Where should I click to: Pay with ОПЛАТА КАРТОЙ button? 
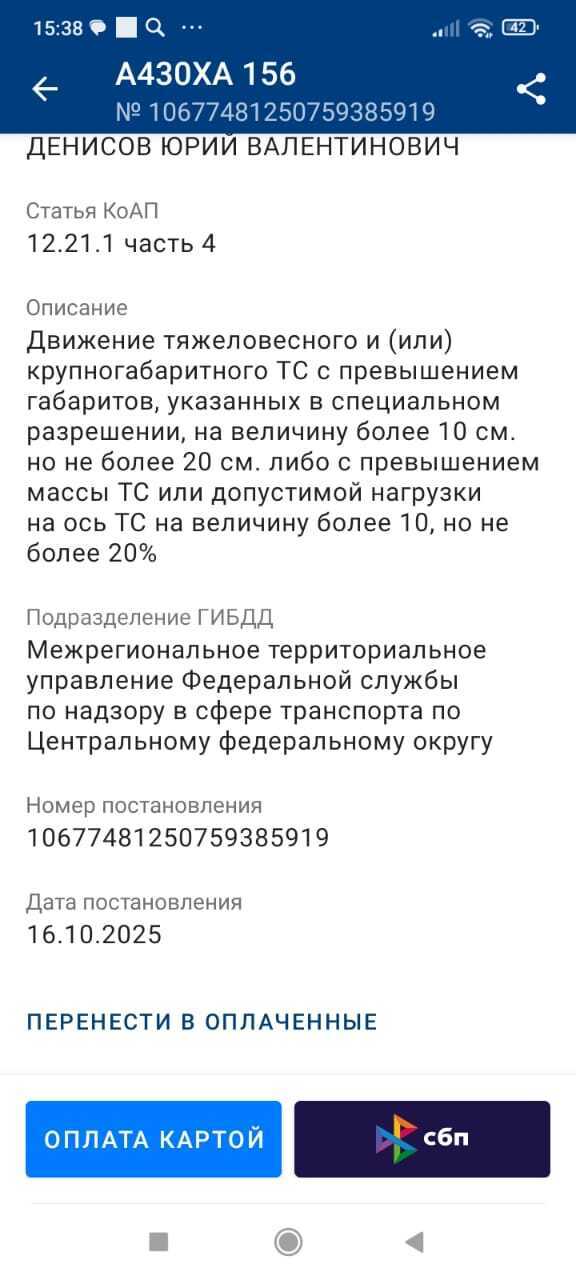[x=154, y=1139]
